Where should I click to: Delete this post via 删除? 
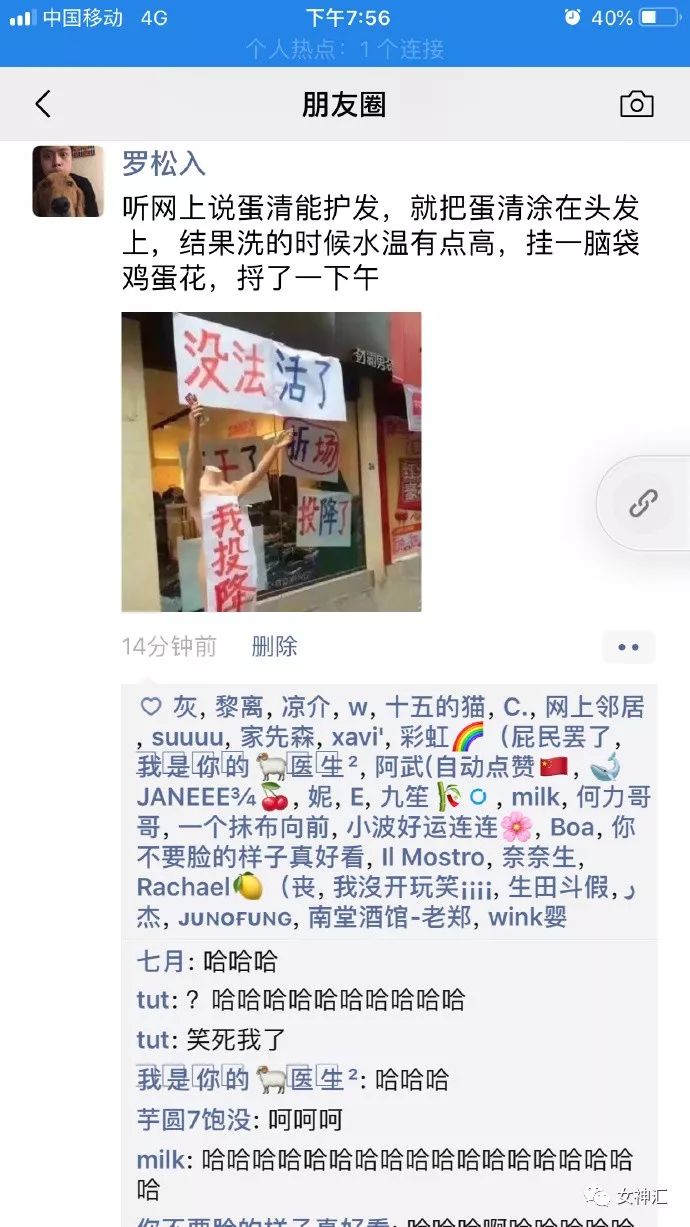(275, 646)
